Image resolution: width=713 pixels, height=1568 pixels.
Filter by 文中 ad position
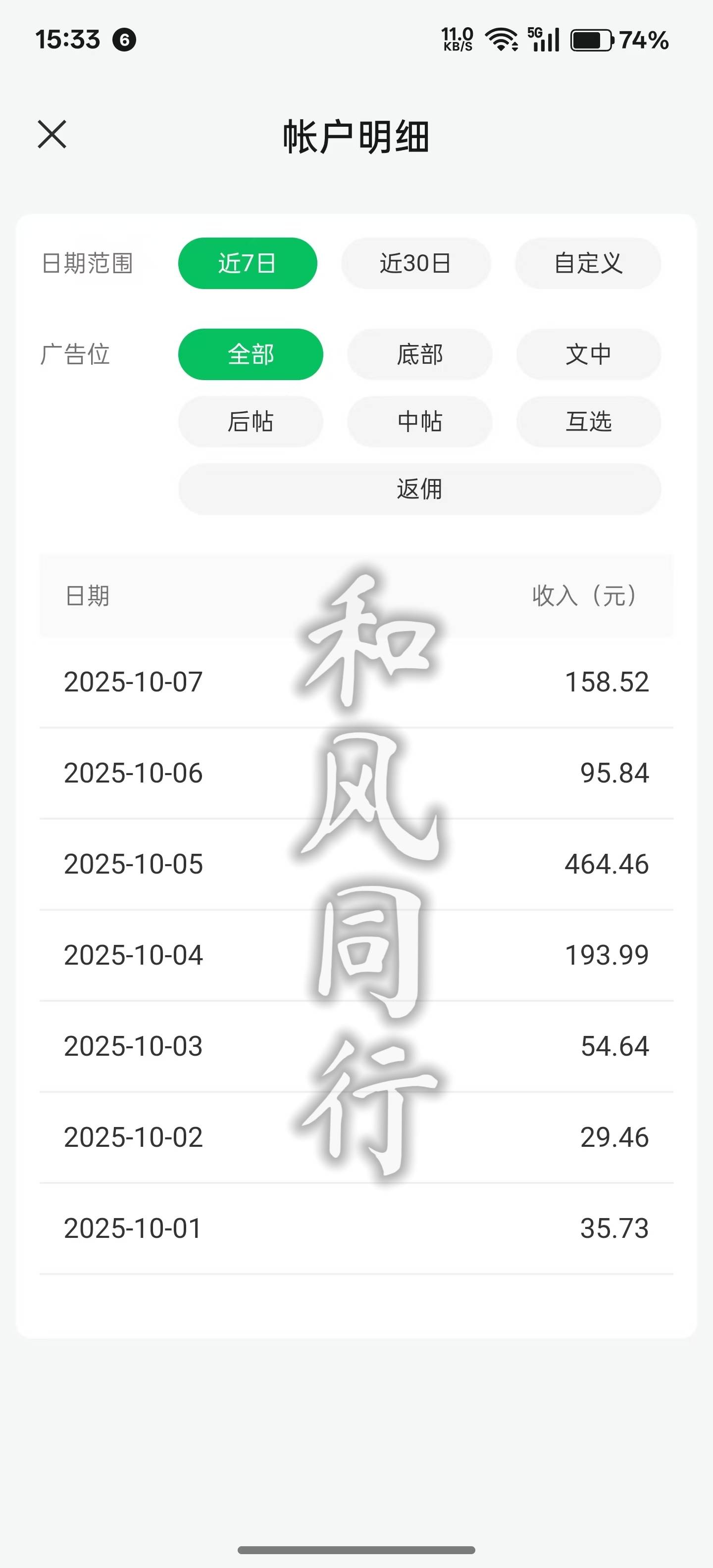(588, 354)
